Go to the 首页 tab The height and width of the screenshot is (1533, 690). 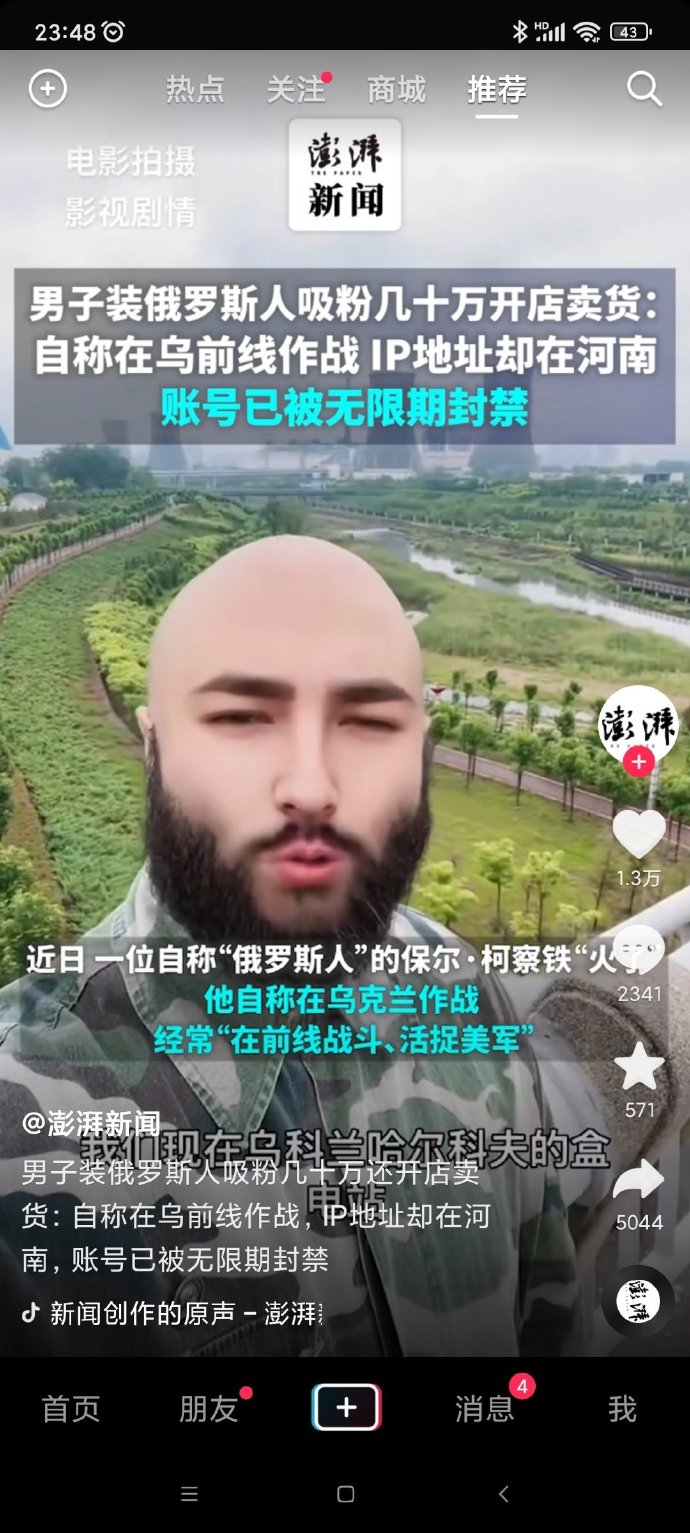coord(71,1409)
